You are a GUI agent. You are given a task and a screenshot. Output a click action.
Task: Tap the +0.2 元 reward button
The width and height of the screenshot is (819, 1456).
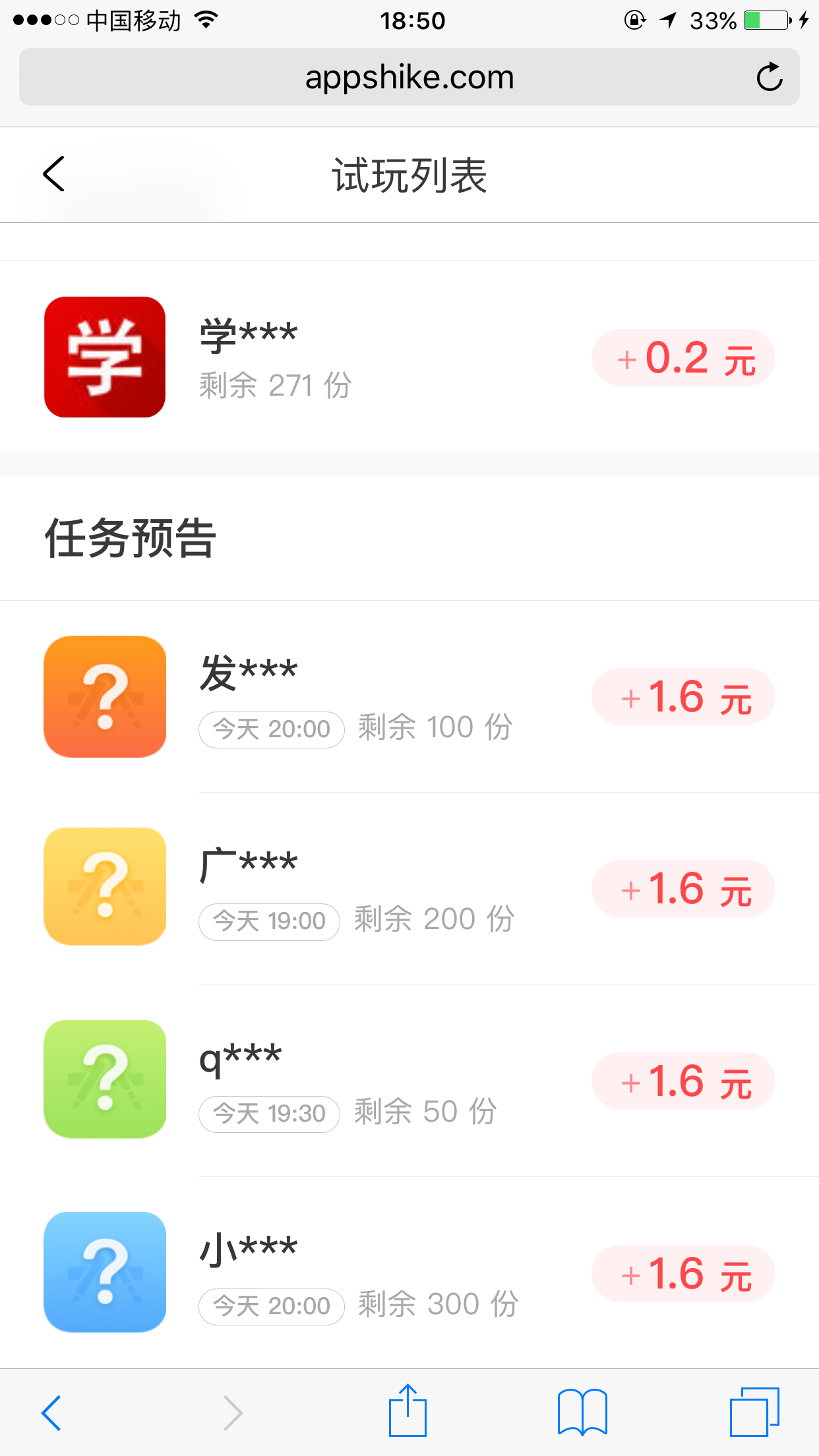point(683,357)
